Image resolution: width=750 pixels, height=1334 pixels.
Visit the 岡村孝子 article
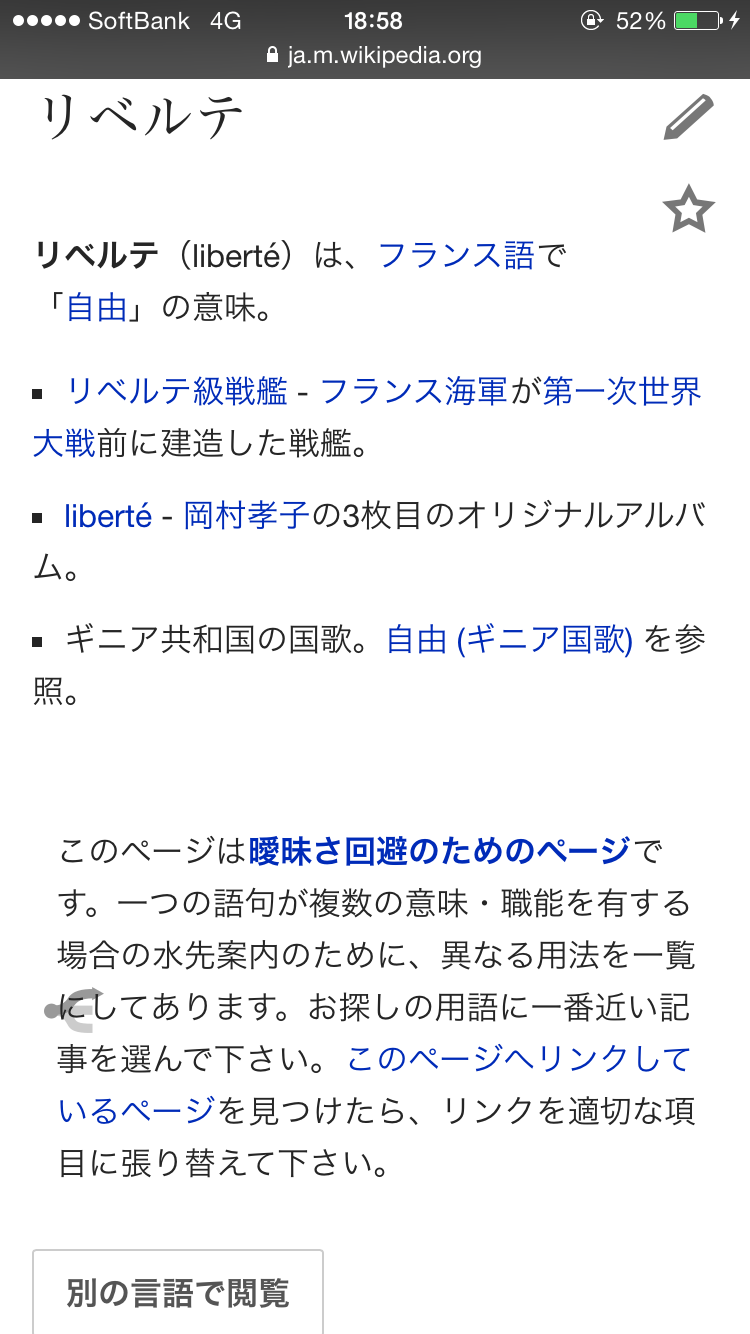[247, 516]
